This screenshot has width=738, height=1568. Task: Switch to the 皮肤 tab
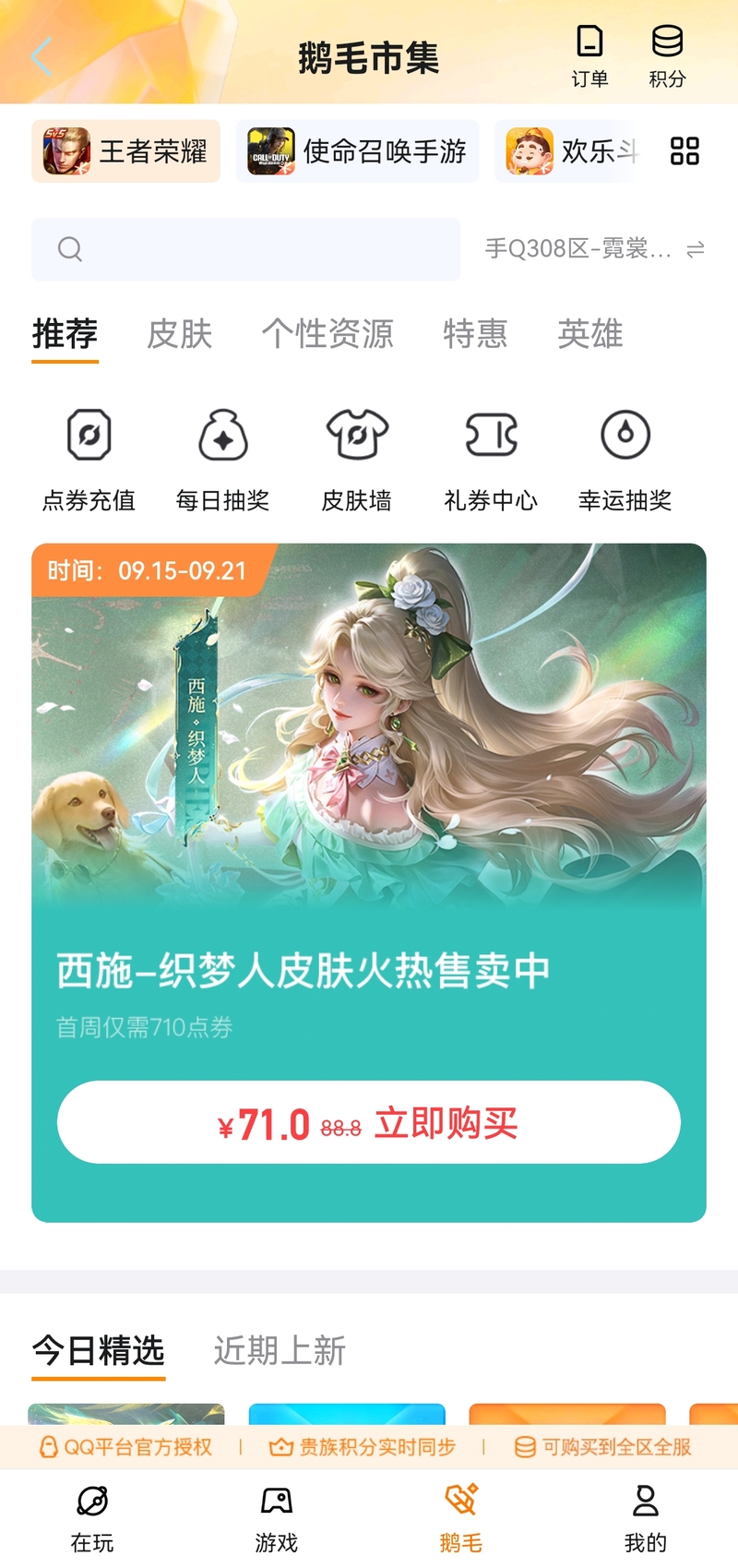[x=180, y=334]
